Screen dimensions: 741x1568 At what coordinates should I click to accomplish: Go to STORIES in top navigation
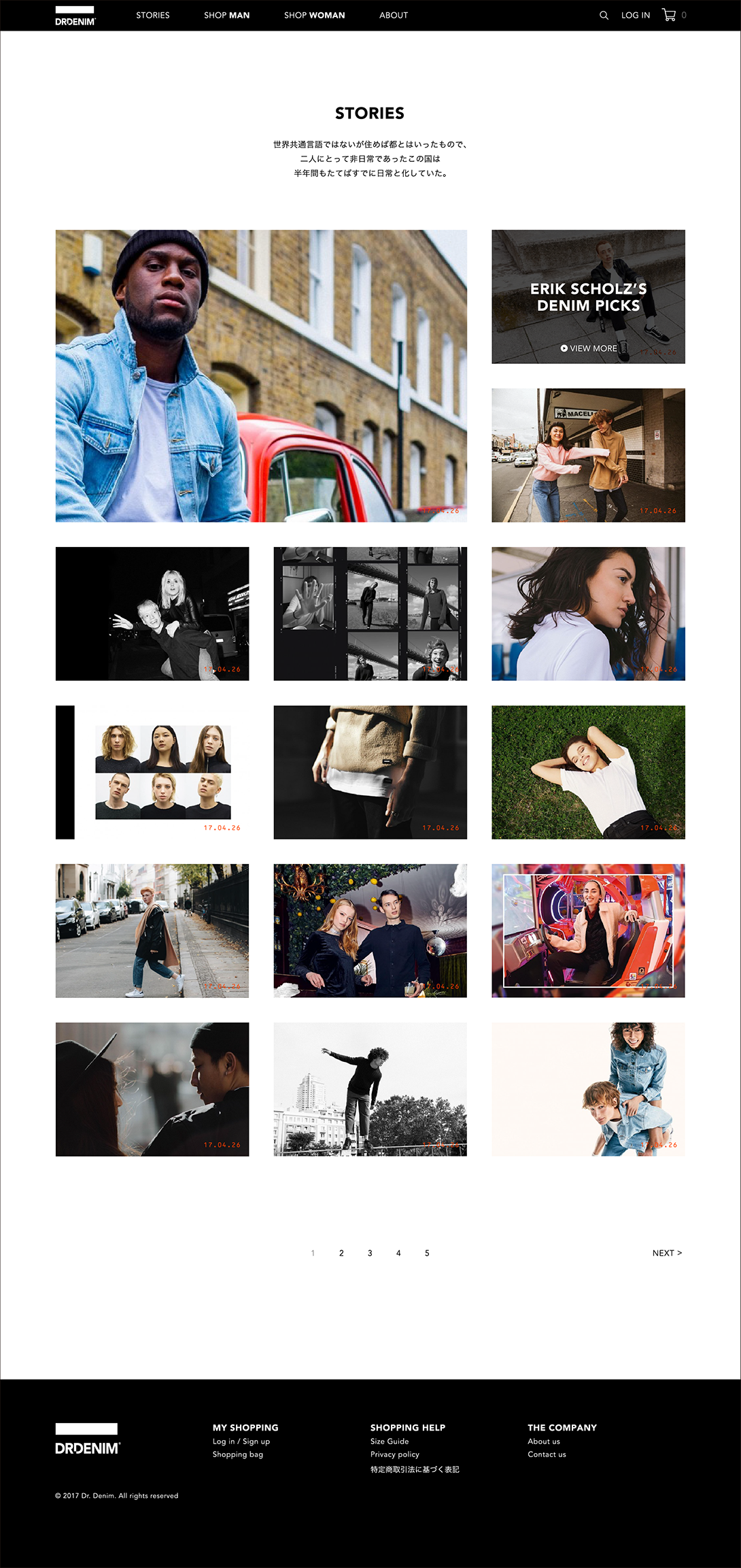pyautogui.click(x=152, y=15)
